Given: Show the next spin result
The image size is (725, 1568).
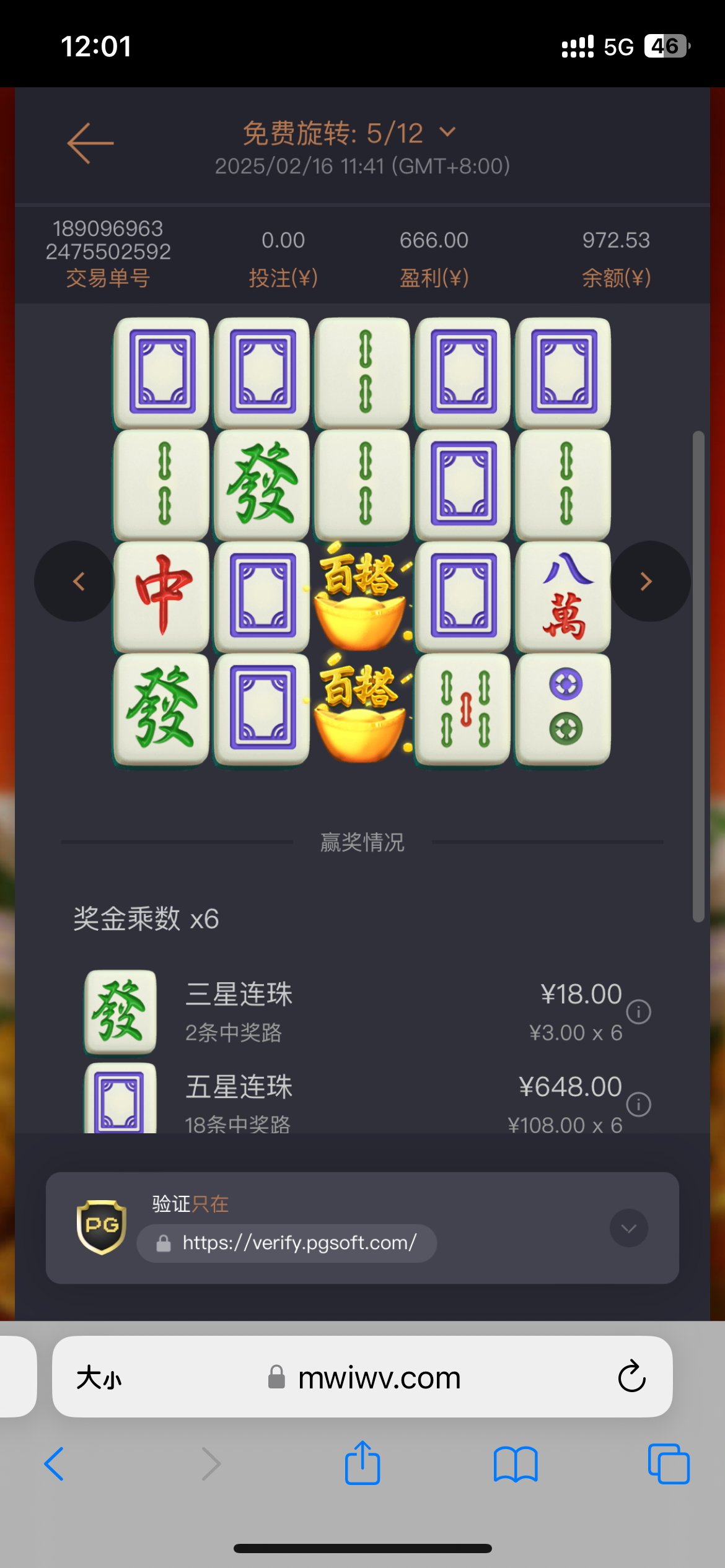Looking at the screenshot, I should (x=648, y=581).
